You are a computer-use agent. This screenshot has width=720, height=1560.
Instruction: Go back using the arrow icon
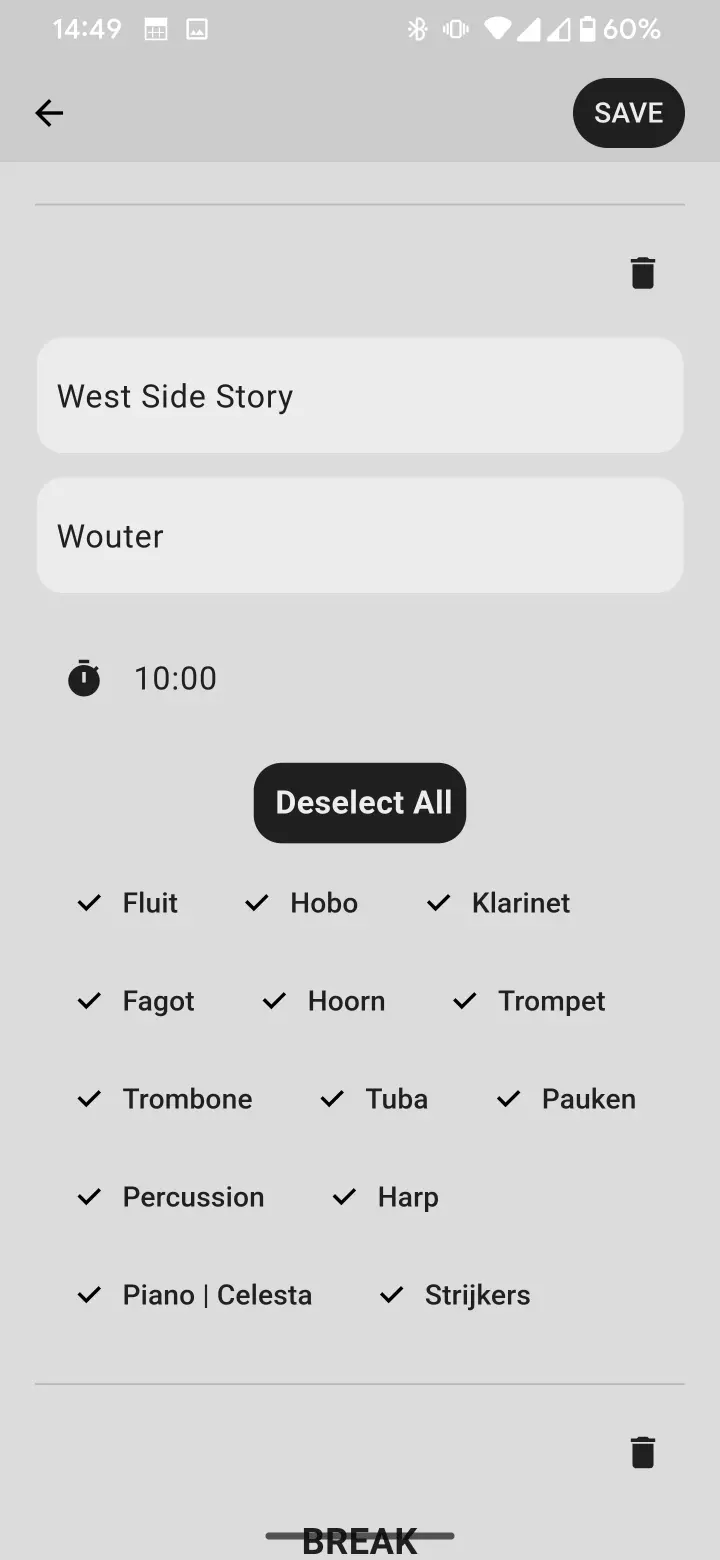point(49,113)
